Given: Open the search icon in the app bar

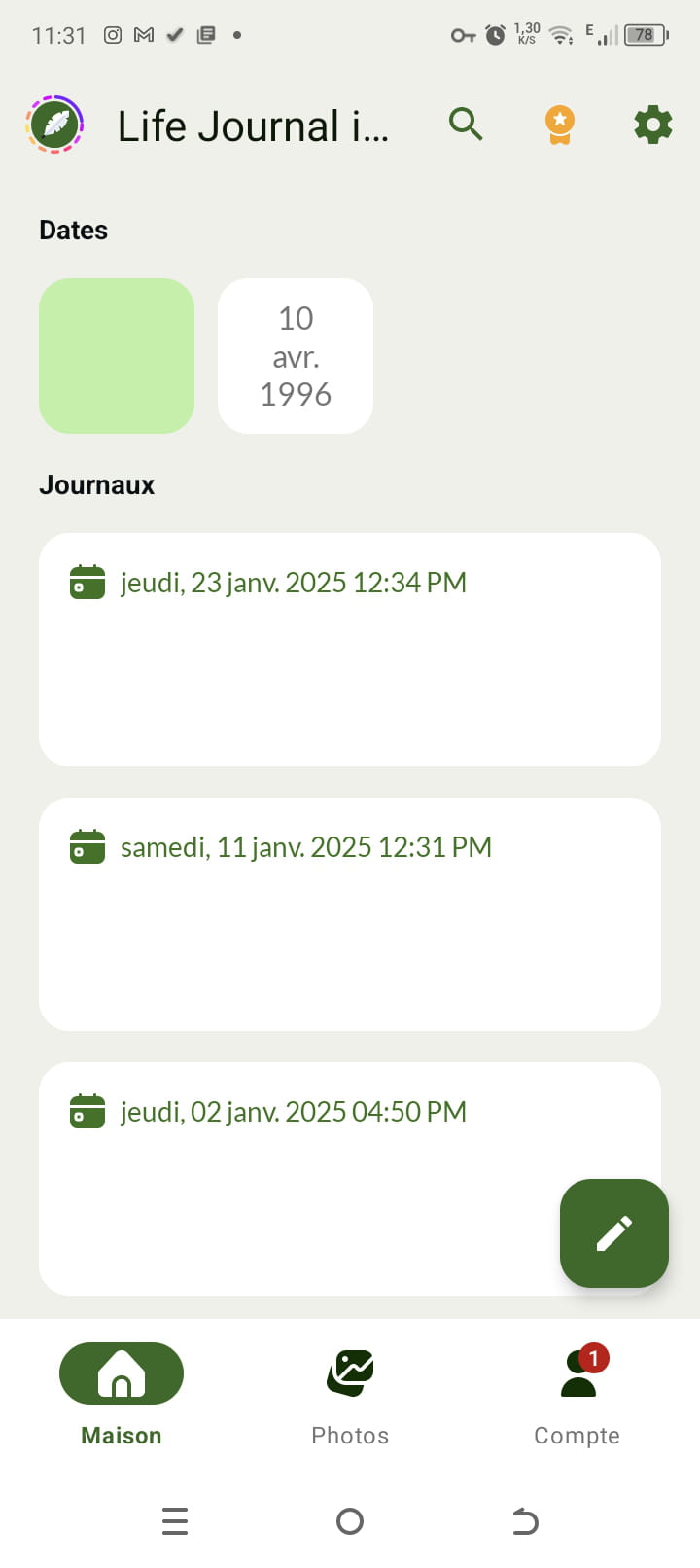Looking at the screenshot, I should 466,125.
